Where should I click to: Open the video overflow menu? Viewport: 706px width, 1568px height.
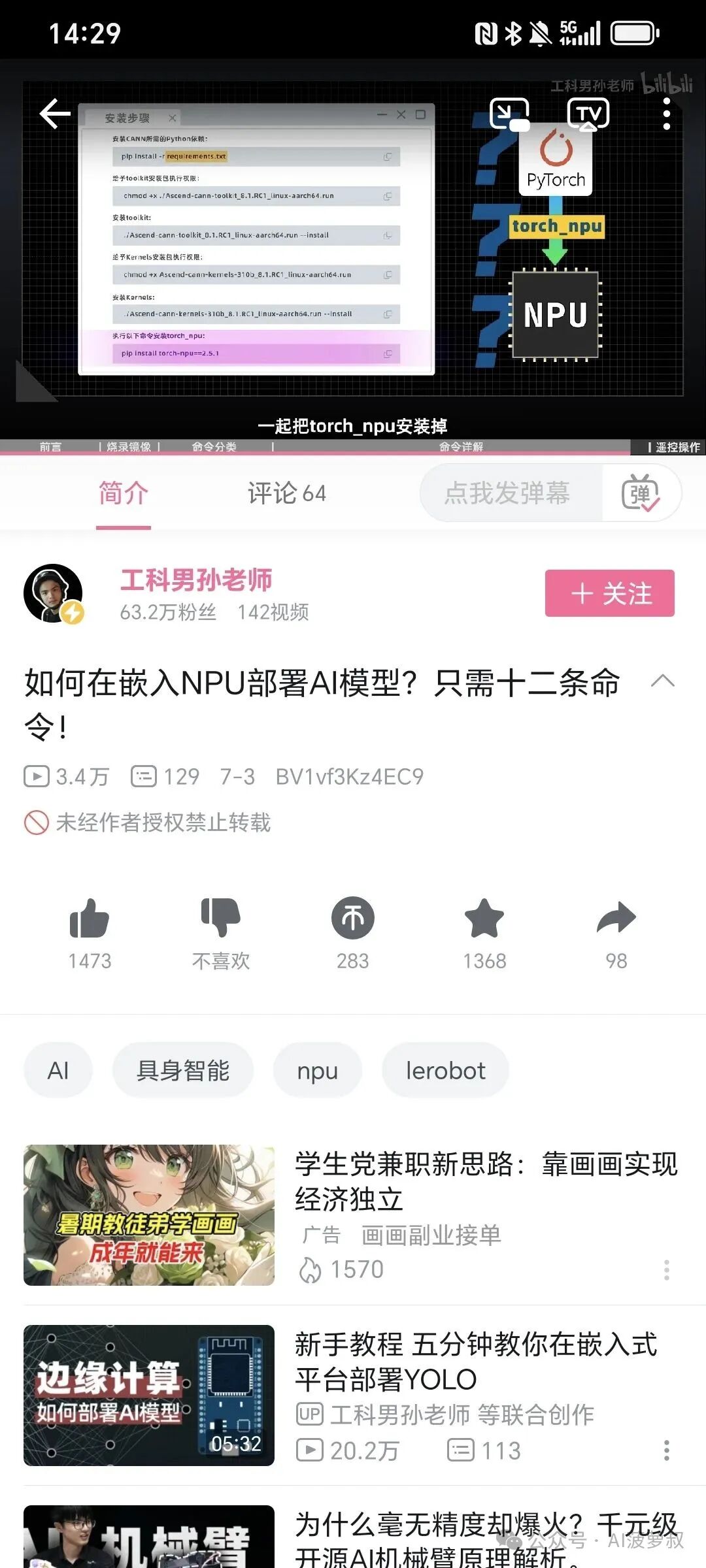[666, 114]
